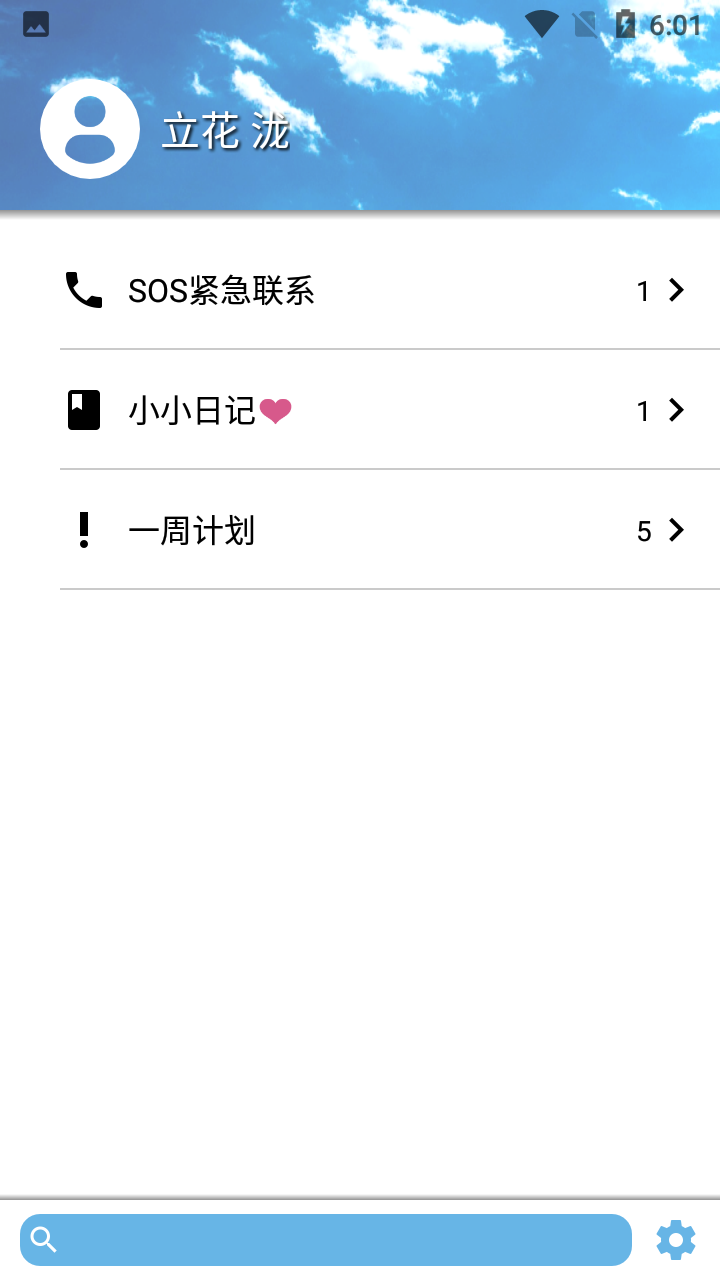Expand the 一周计划 entry via its chevron
Image resolution: width=720 pixels, height=1280 pixels.
[x=676, y=530]
